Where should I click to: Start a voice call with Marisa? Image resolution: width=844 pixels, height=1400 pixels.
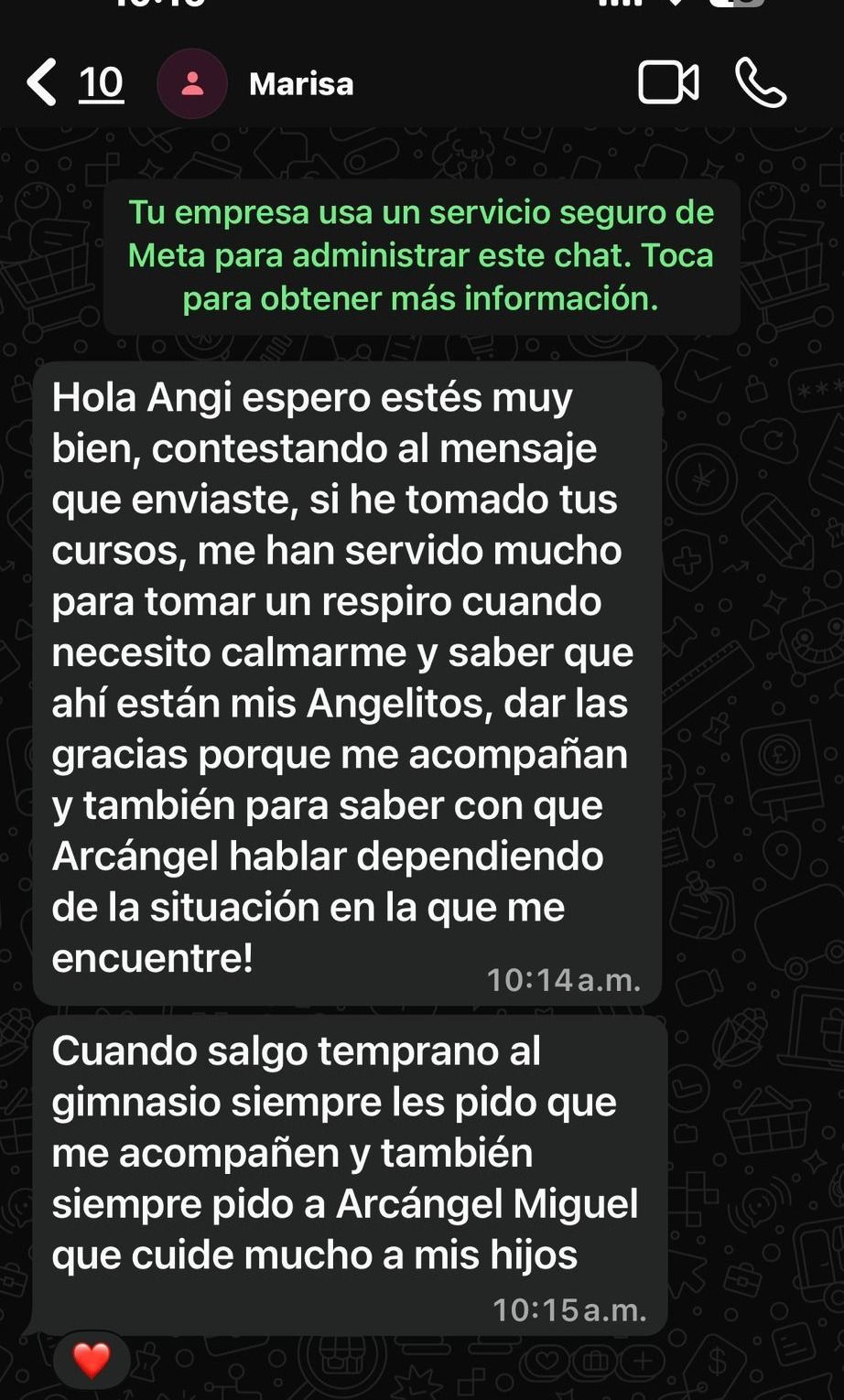[761, 83]
